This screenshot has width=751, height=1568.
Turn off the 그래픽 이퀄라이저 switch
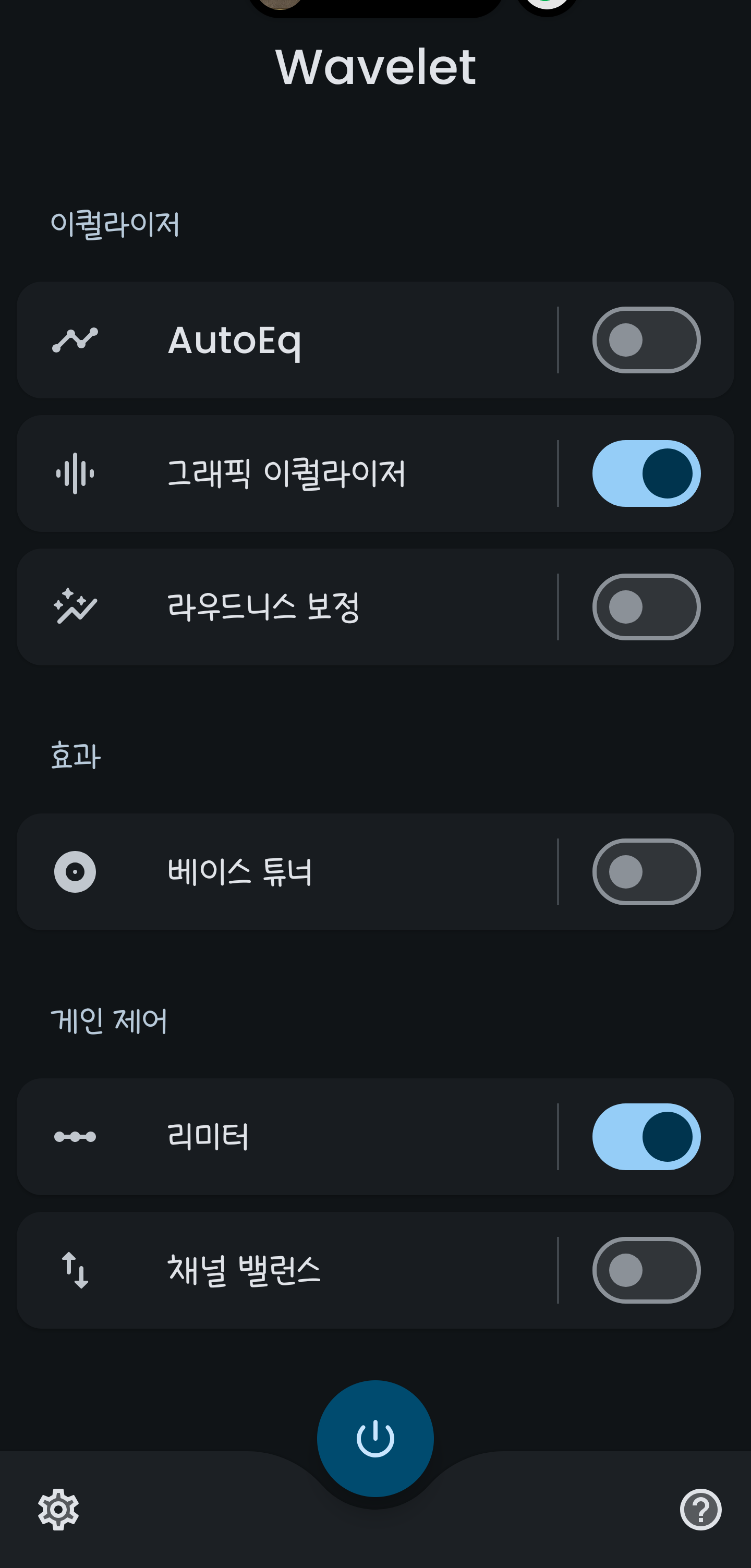tap(646, 473)
